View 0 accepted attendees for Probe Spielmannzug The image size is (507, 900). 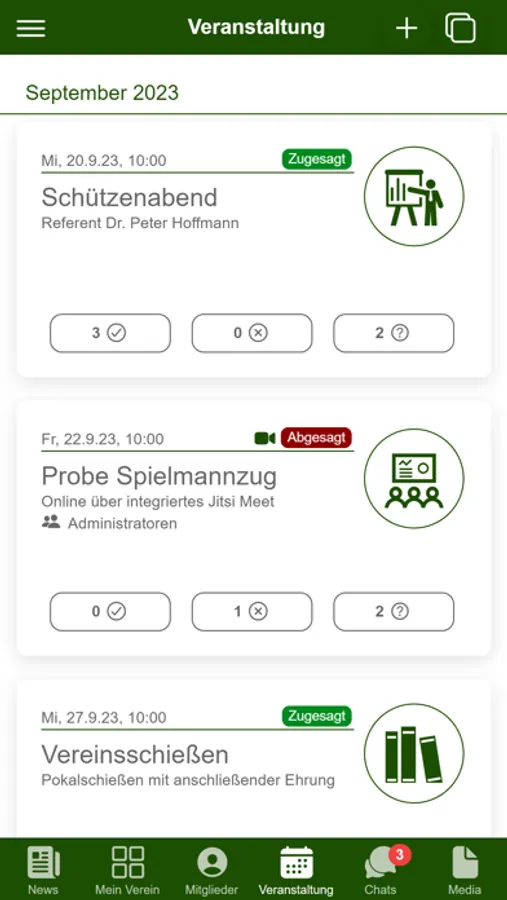(x=110, y=612)
